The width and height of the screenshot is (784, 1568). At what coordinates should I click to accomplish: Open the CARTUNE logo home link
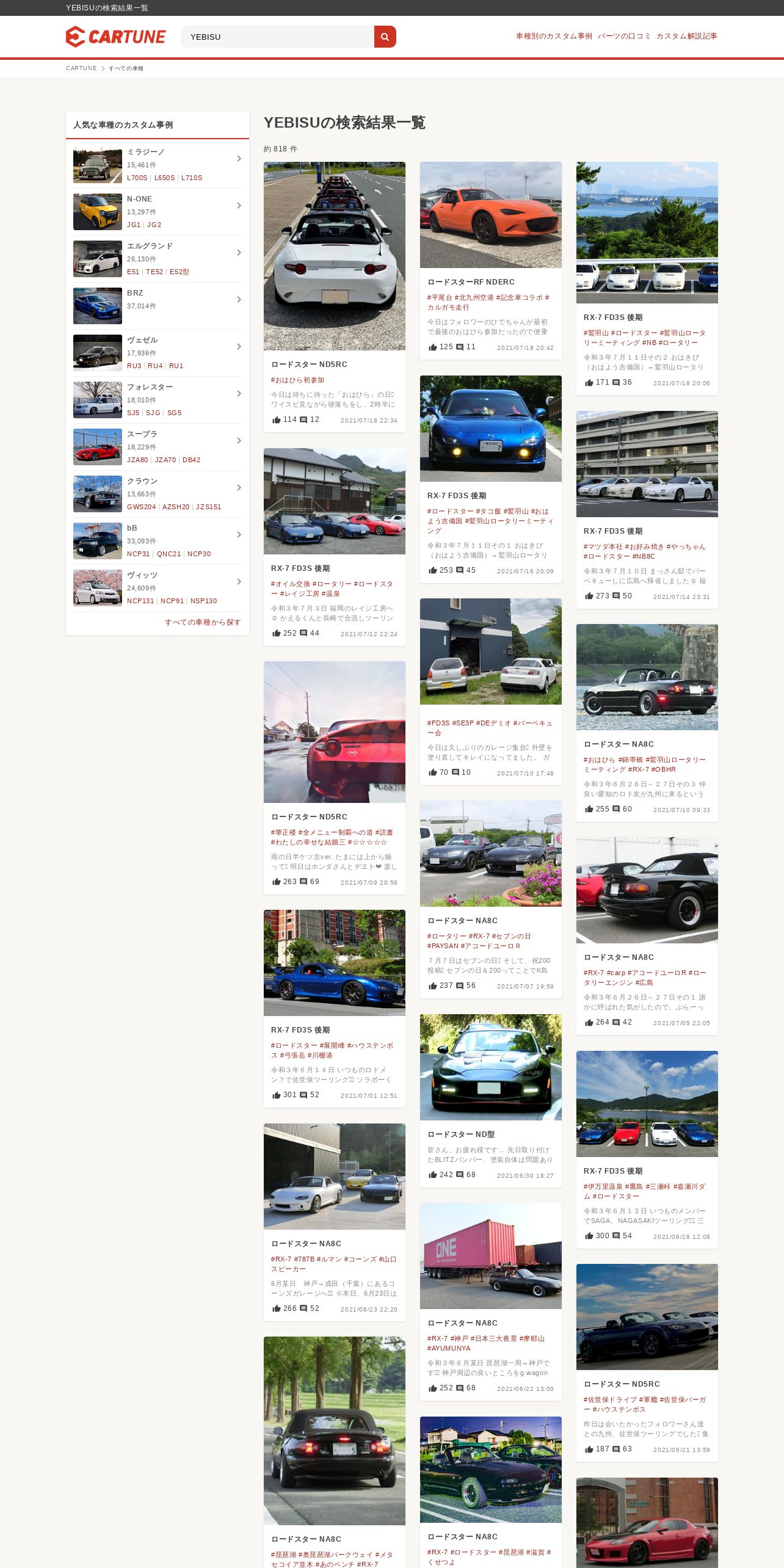pyautogui.click(x=116, y=37)
